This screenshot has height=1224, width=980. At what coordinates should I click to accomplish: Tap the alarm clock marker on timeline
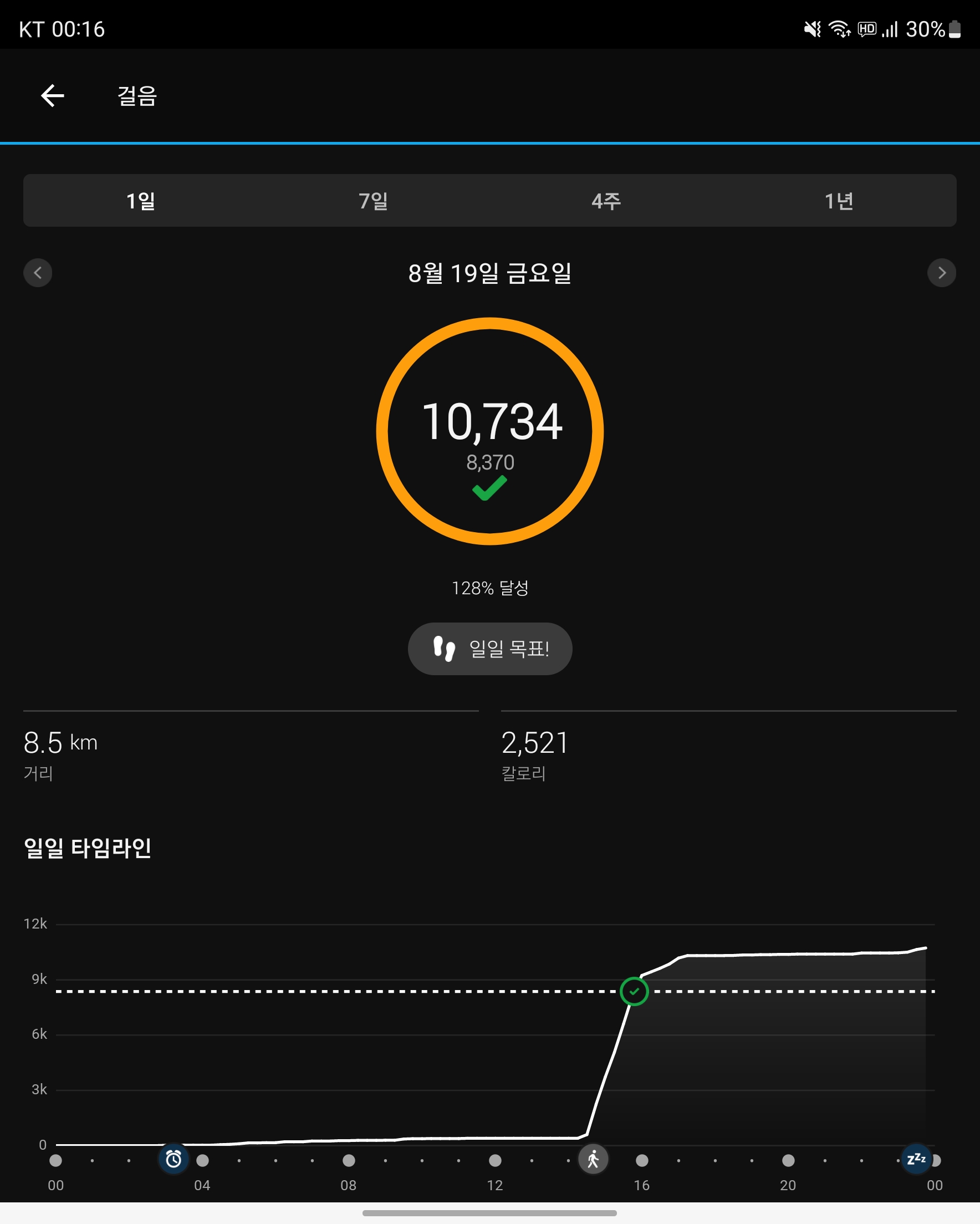click(173, 1159)
